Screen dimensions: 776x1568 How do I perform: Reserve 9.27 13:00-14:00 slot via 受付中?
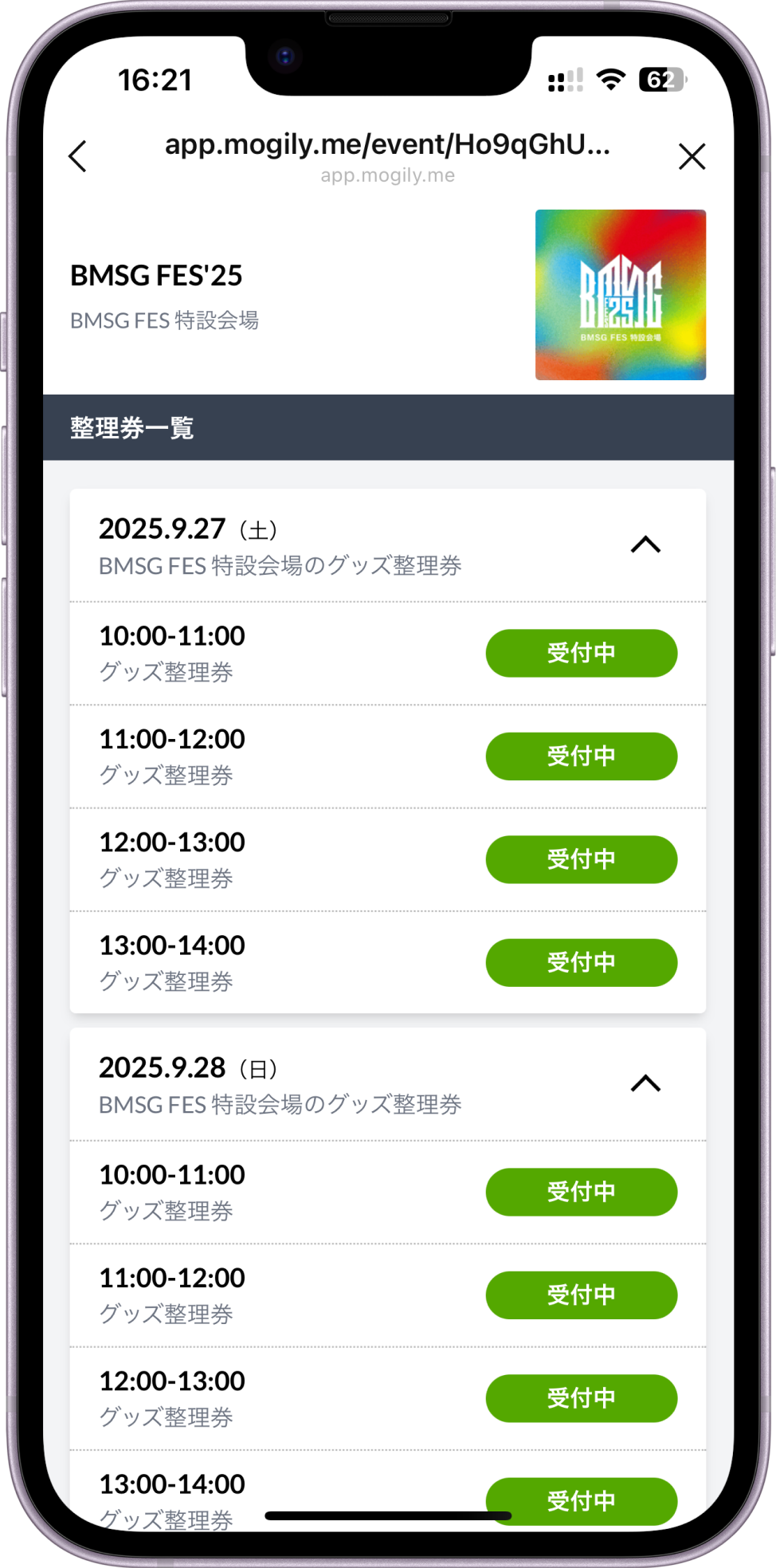click(x=582, y=962)
